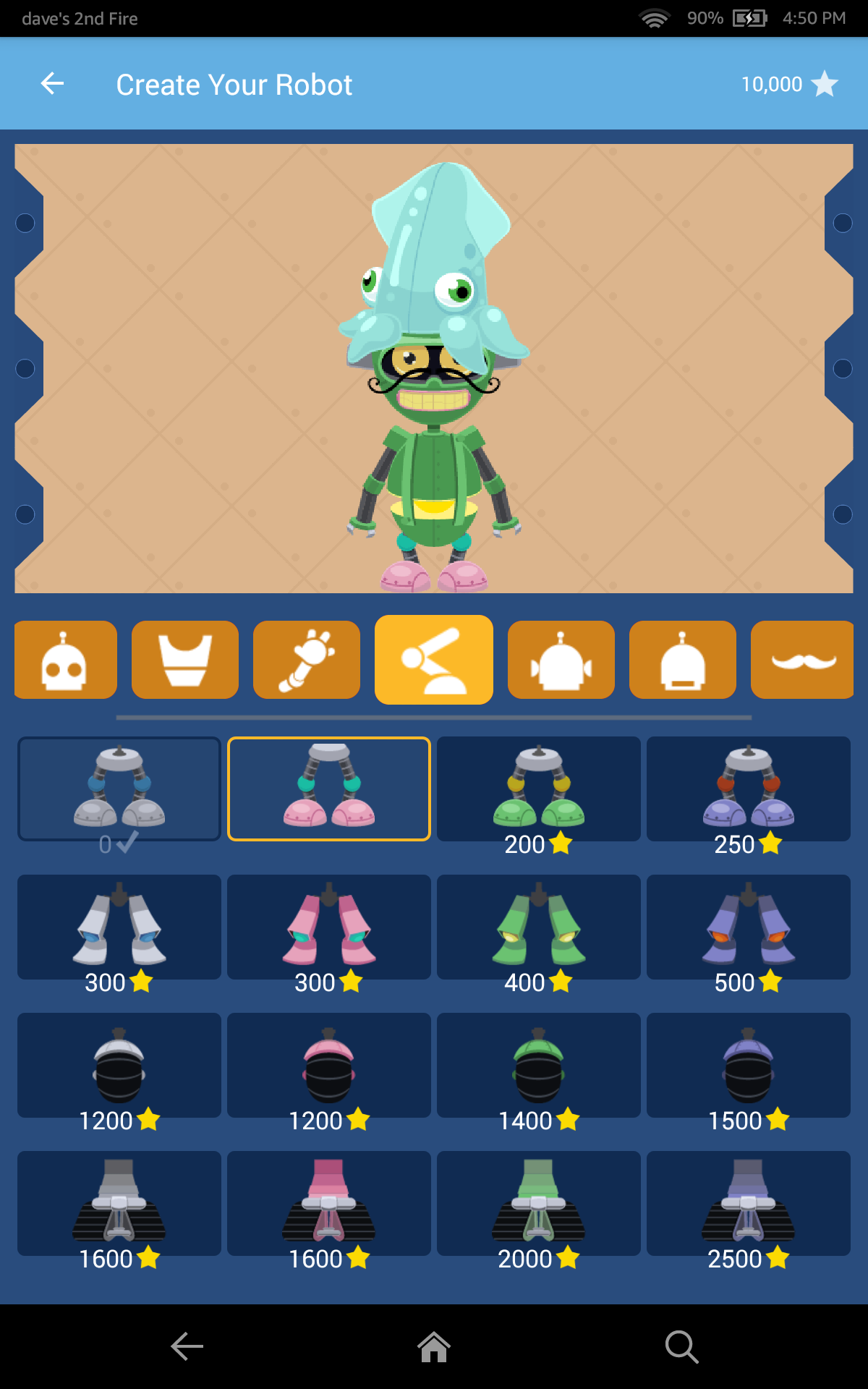Screen dimensions: 868x1389
Task: Select green boot legs for 400 stars
Action: 539,927
